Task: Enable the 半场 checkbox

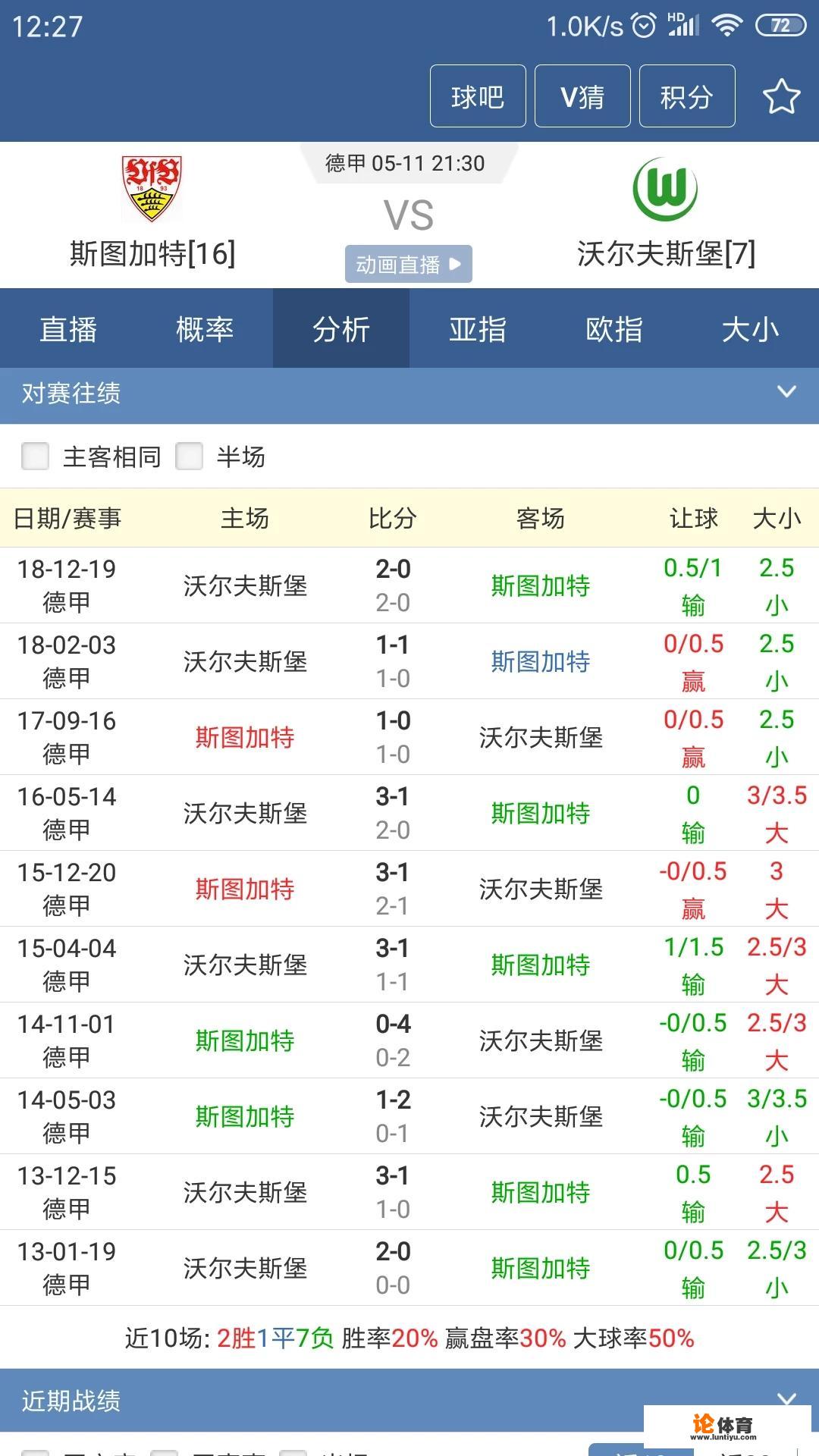Action: point(192,458)
